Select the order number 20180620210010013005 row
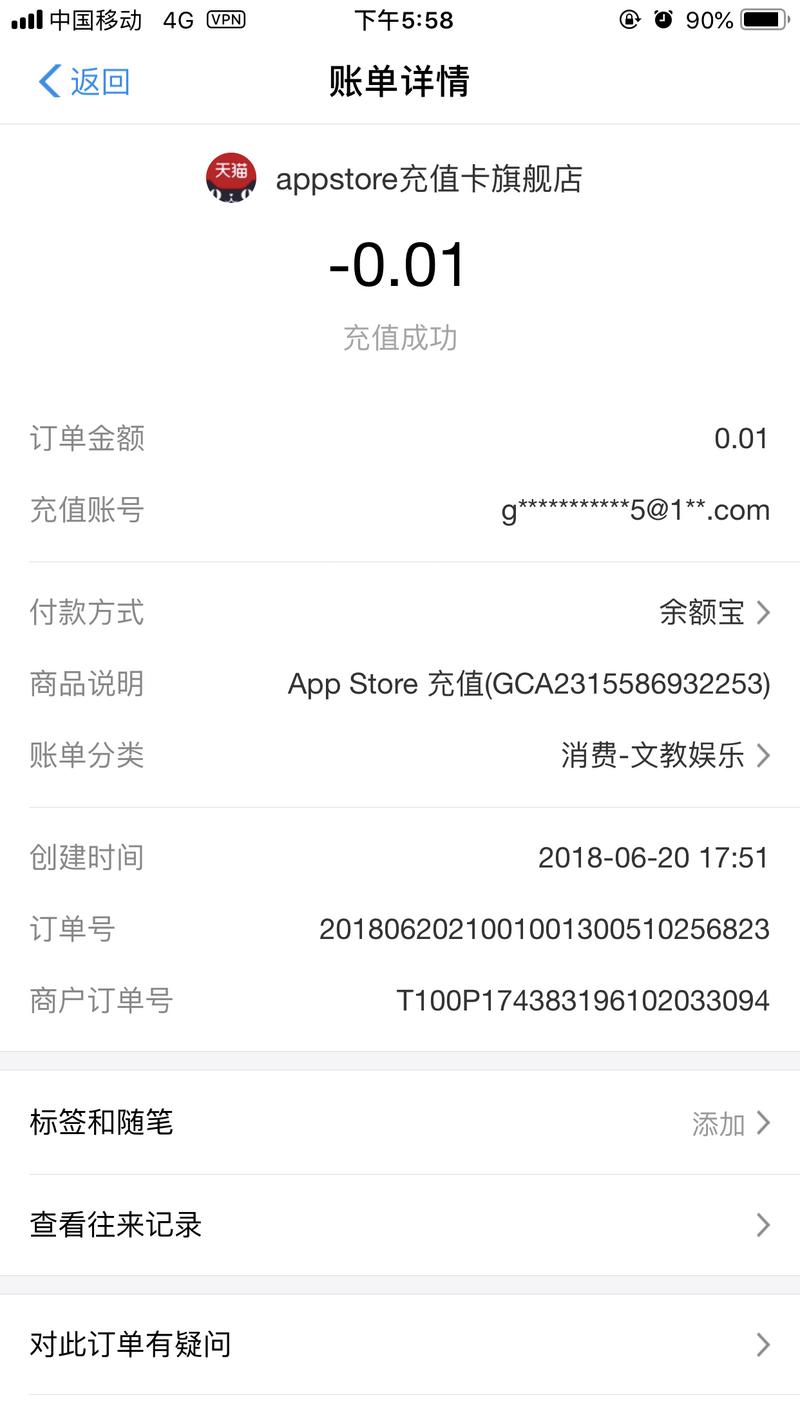 tap(400, 929)
